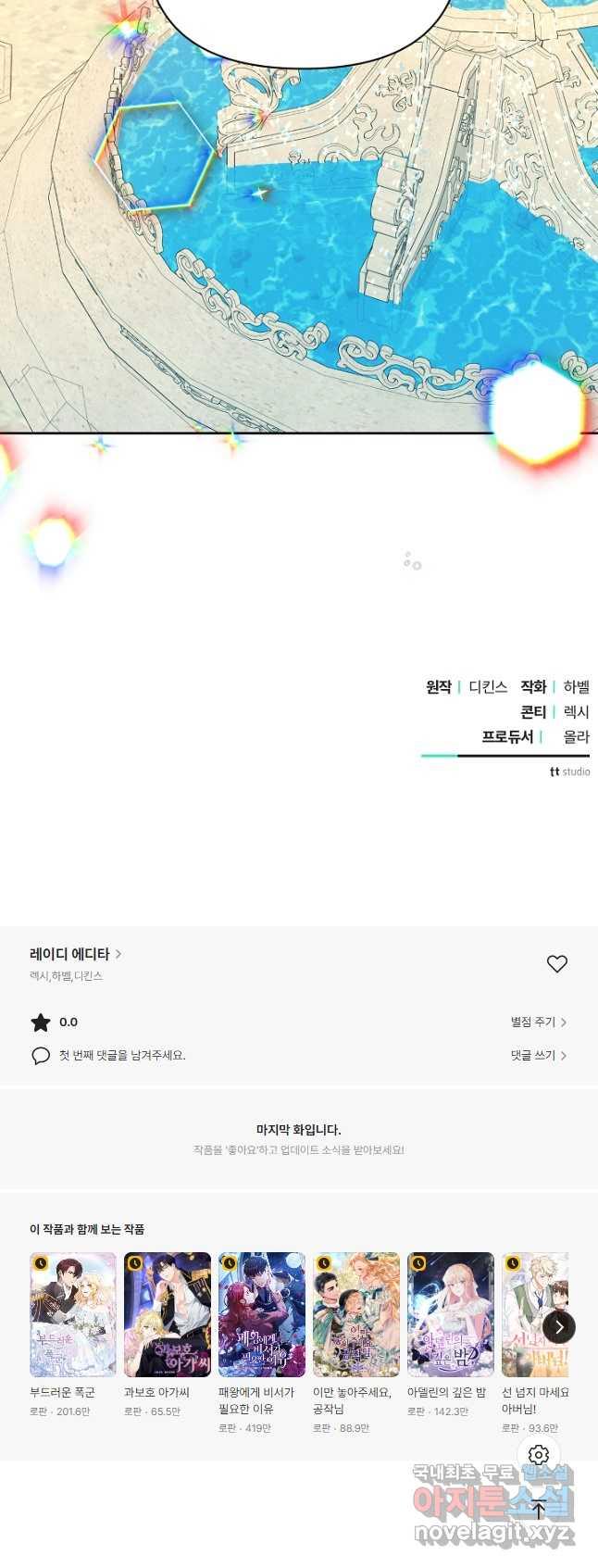Open 선 넘지 마세요 아버님!

coord(528,1314)
